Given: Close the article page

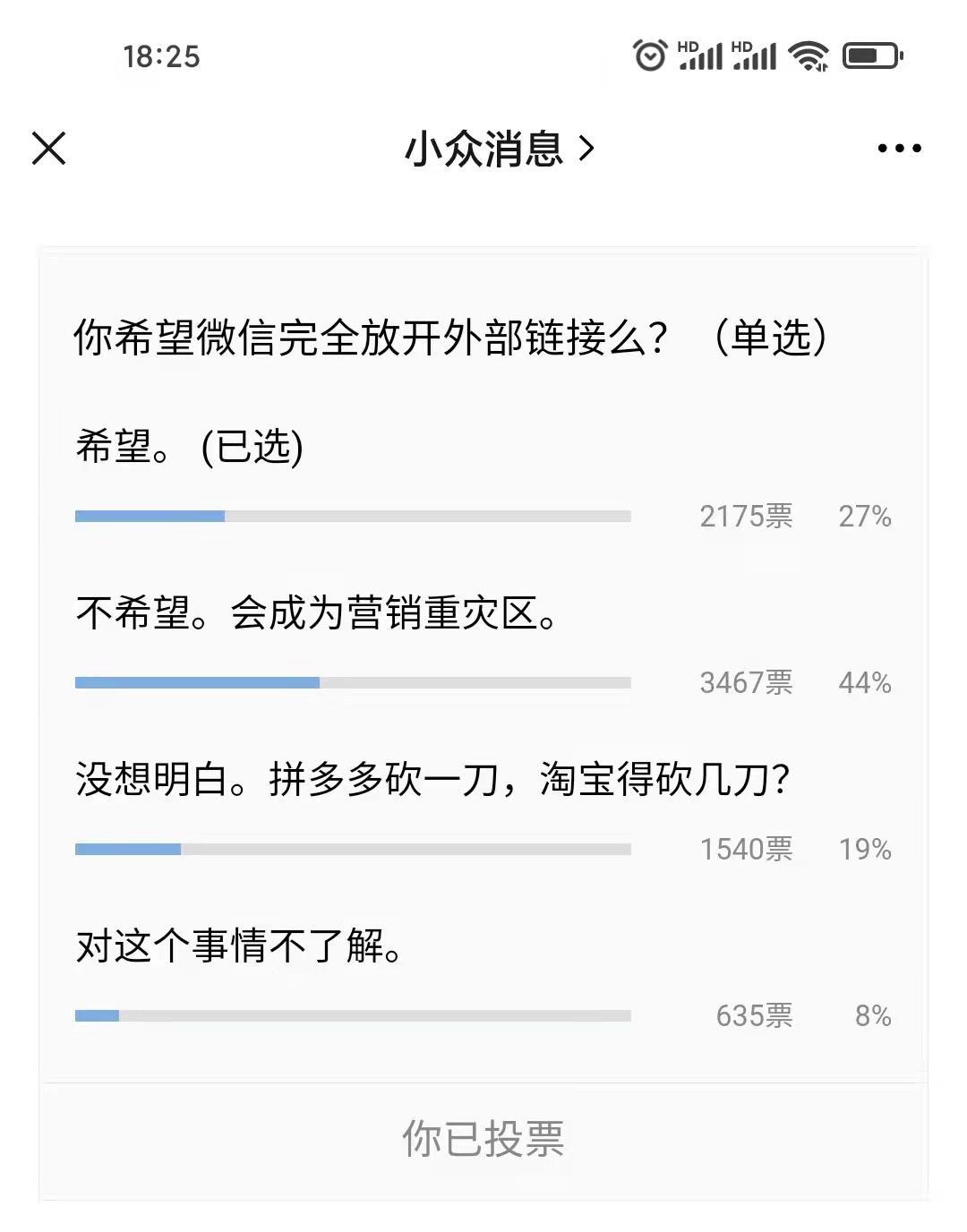Looking at the screenshot, I should 49,149.
